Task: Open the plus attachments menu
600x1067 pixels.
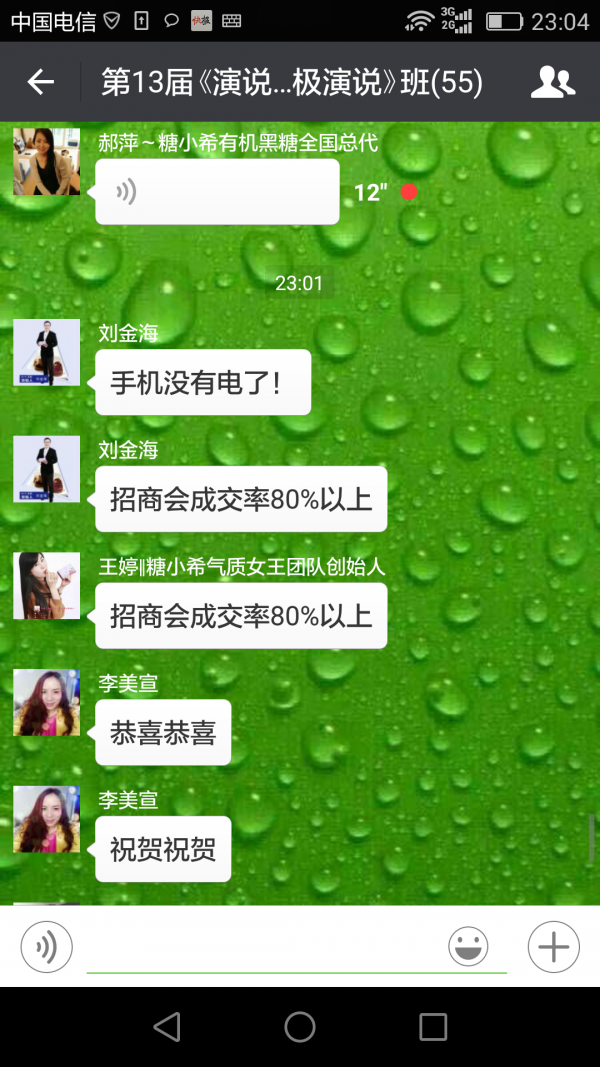Action: (554, 946)
